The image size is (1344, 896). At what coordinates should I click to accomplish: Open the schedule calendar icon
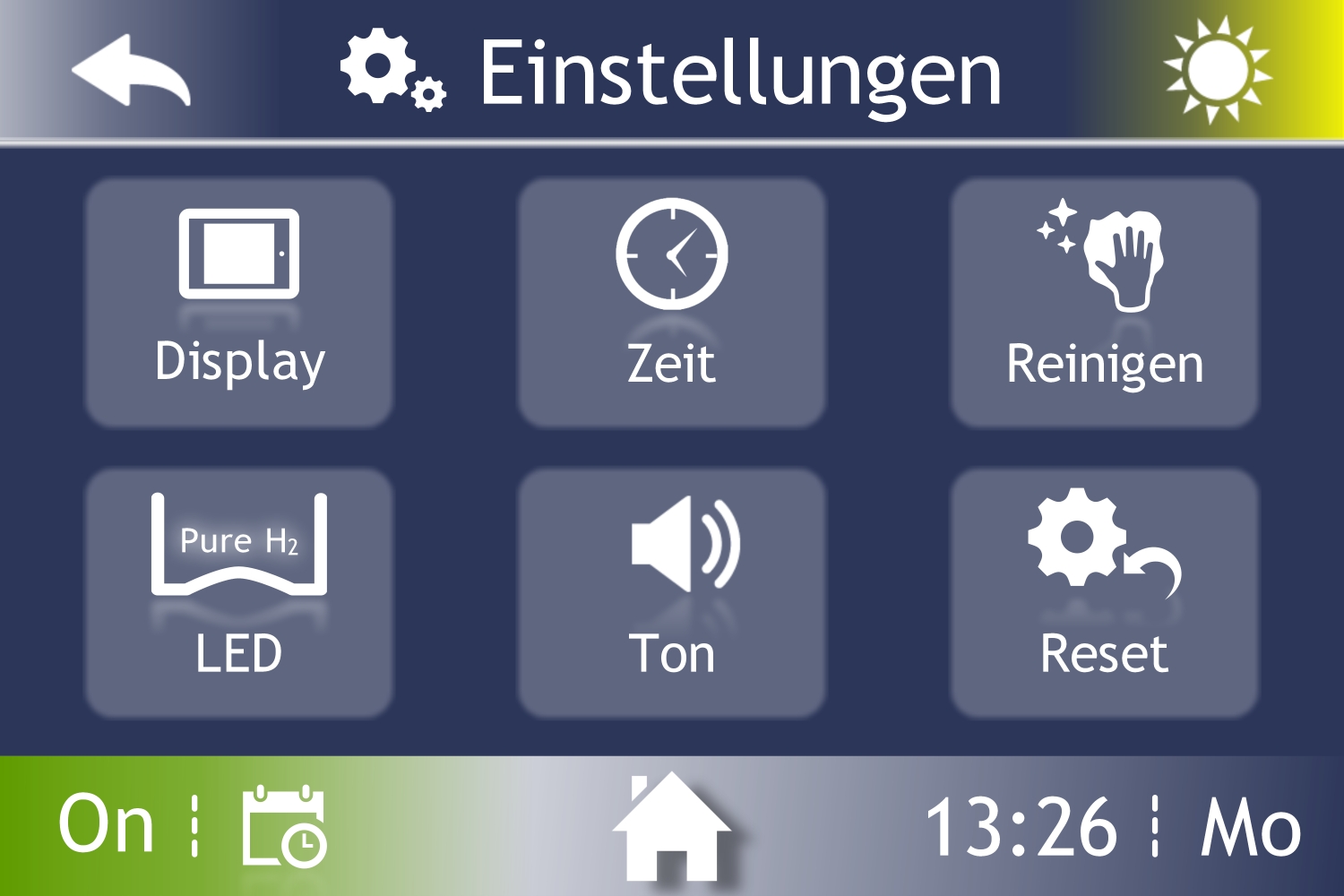tap(284, 826)
